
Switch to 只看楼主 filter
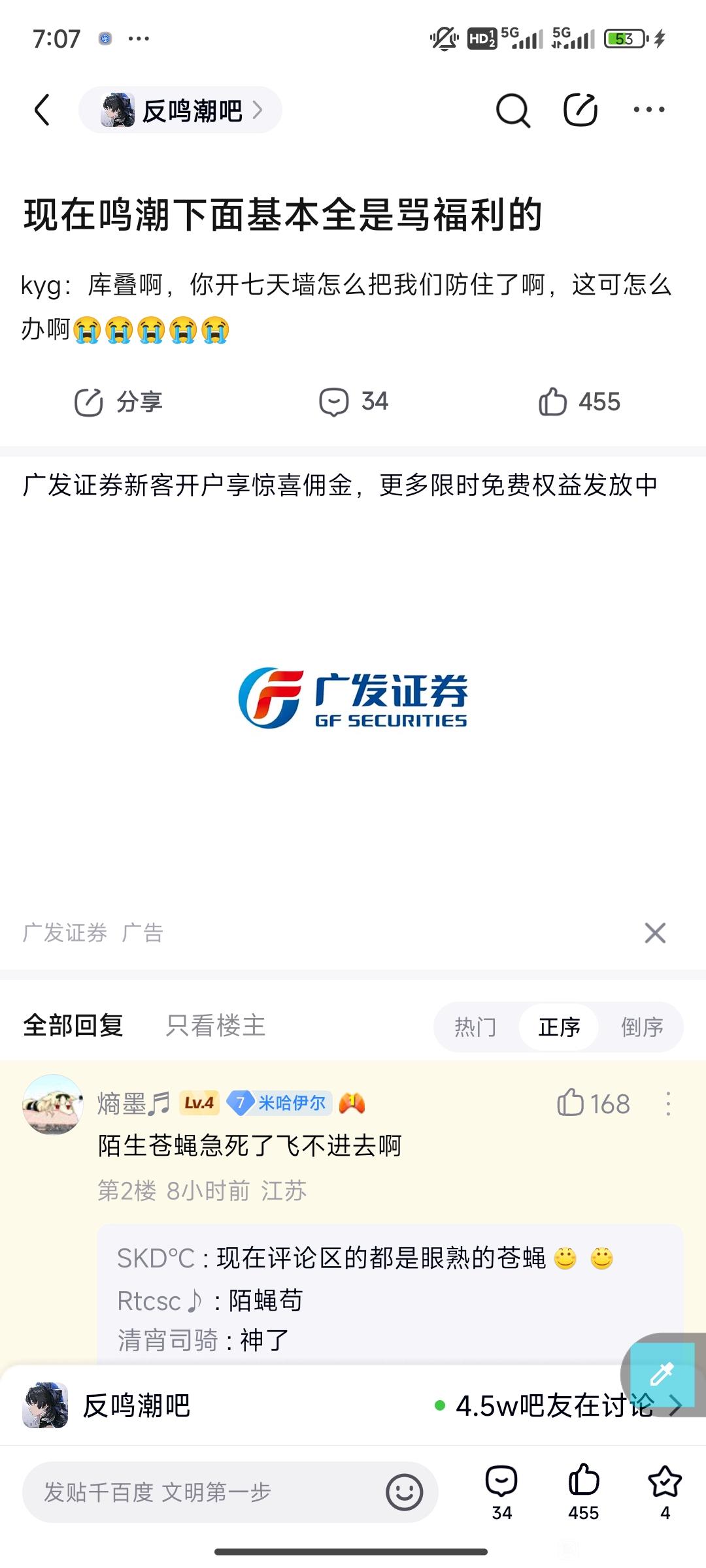point(216,1026)
